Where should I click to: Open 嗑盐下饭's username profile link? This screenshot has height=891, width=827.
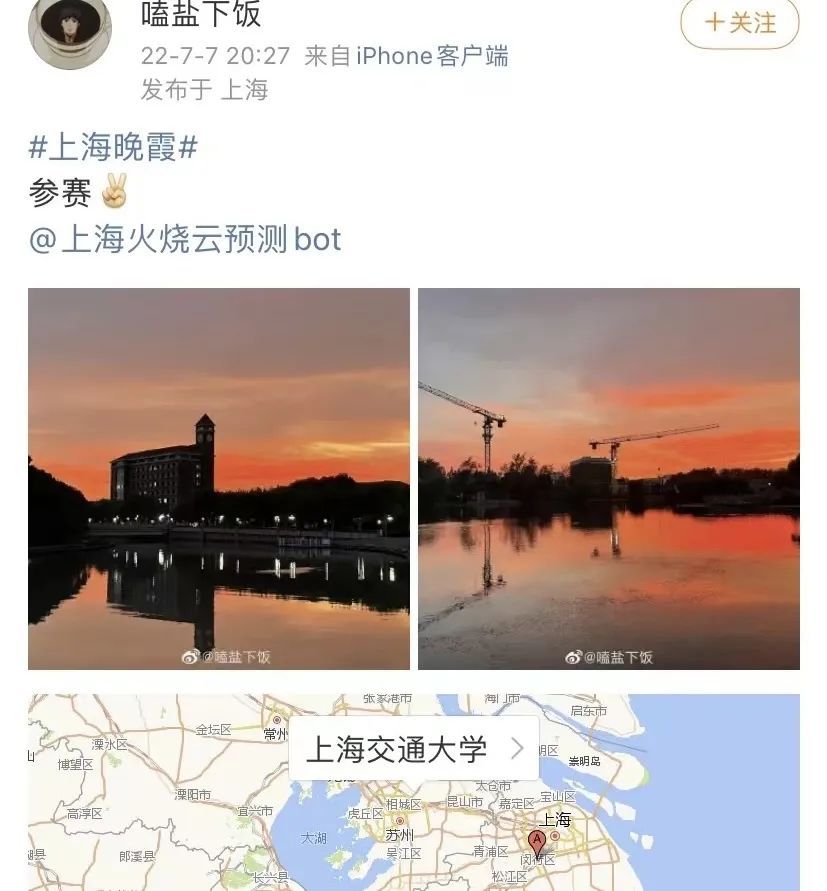click(201, 14)
